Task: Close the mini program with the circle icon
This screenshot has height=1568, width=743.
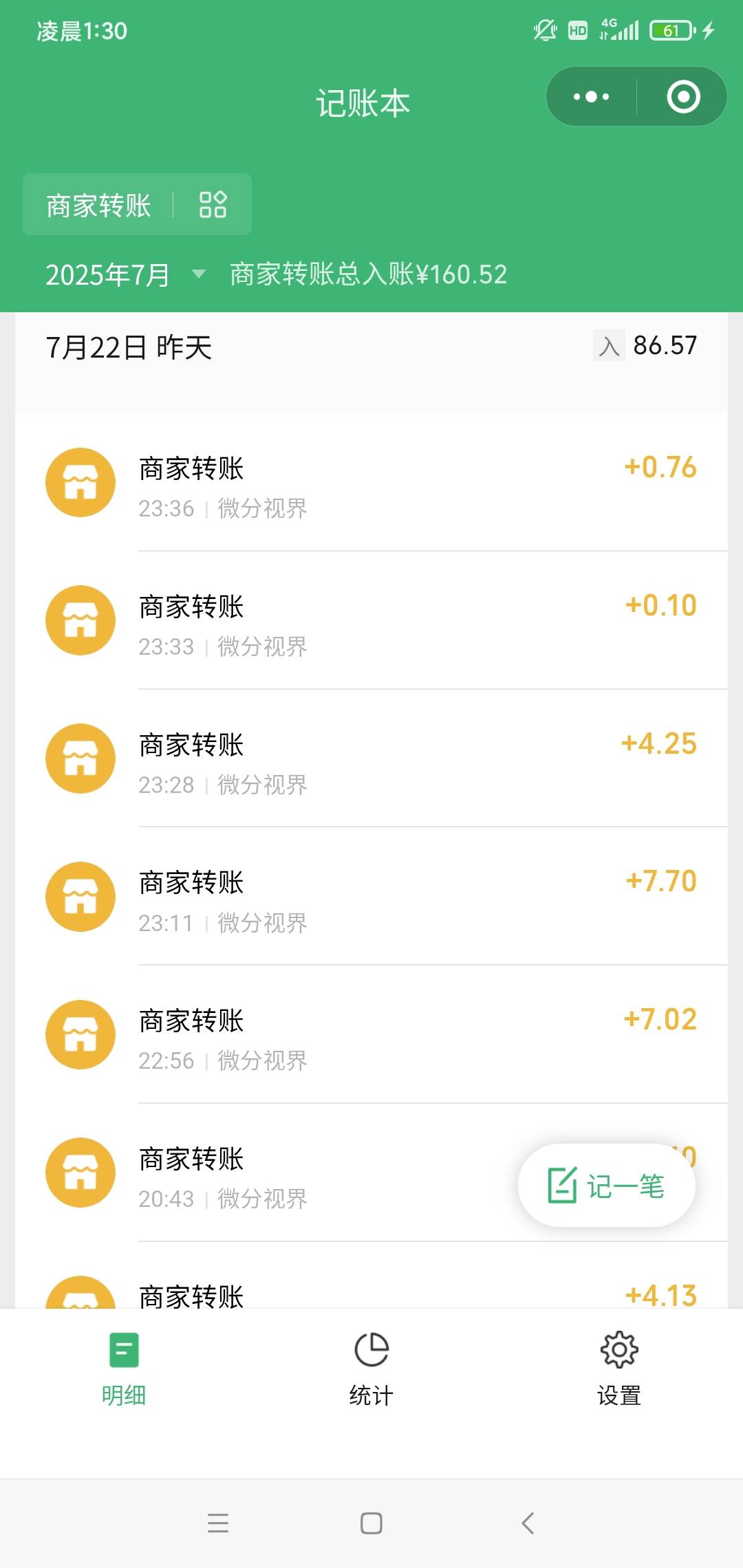Action: pos(683,96)
